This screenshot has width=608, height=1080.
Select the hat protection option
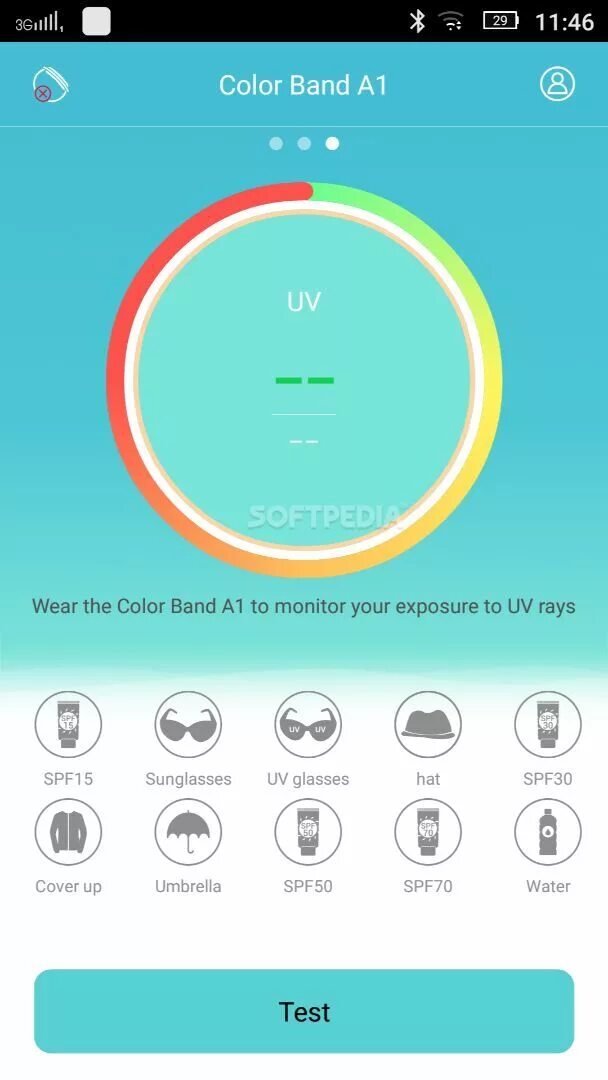pyautogui.click(x=428, y=725)
